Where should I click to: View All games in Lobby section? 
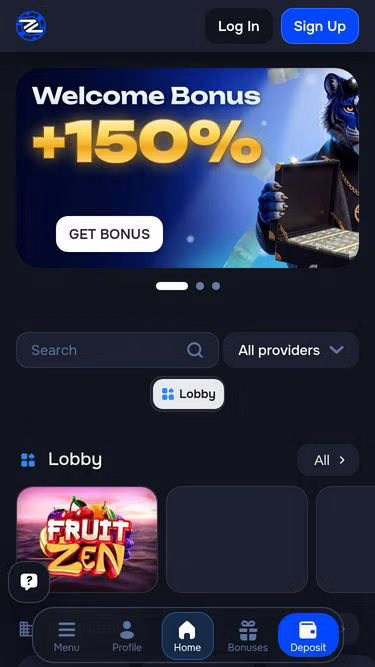(x=328, y=460)
